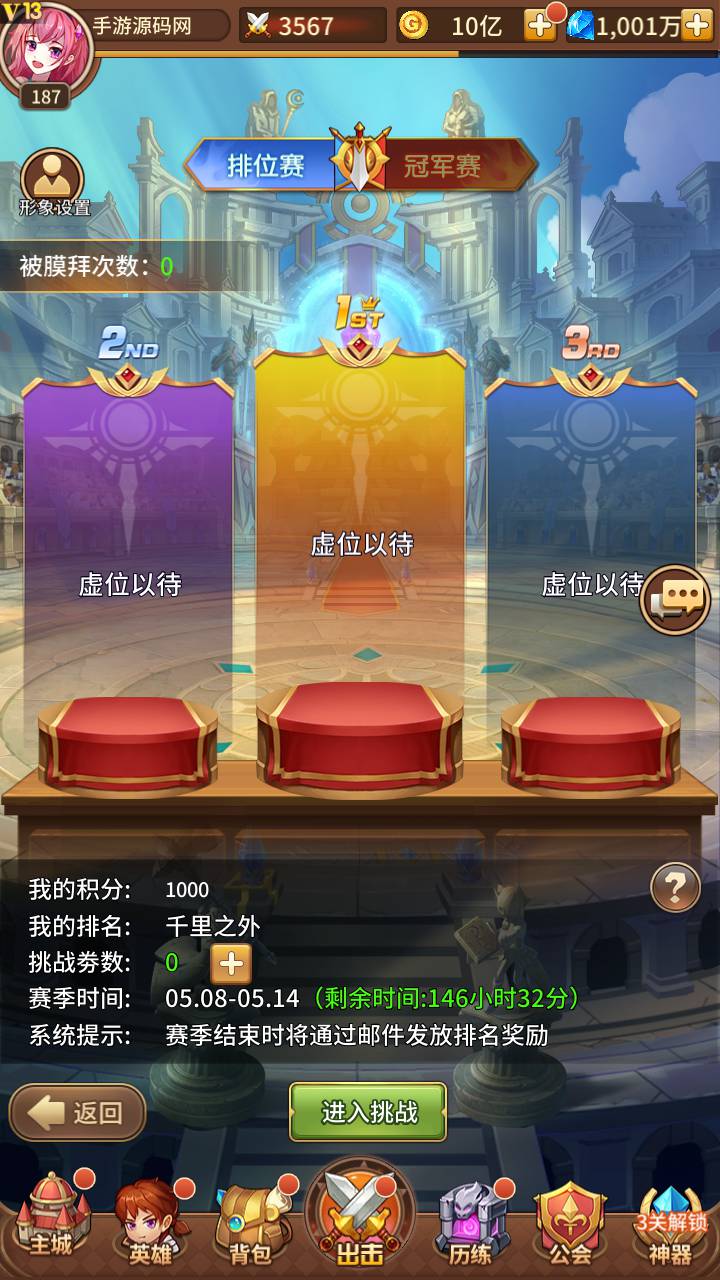
Task: Open the 背包 backpack
Action: tap(250, 1222)
